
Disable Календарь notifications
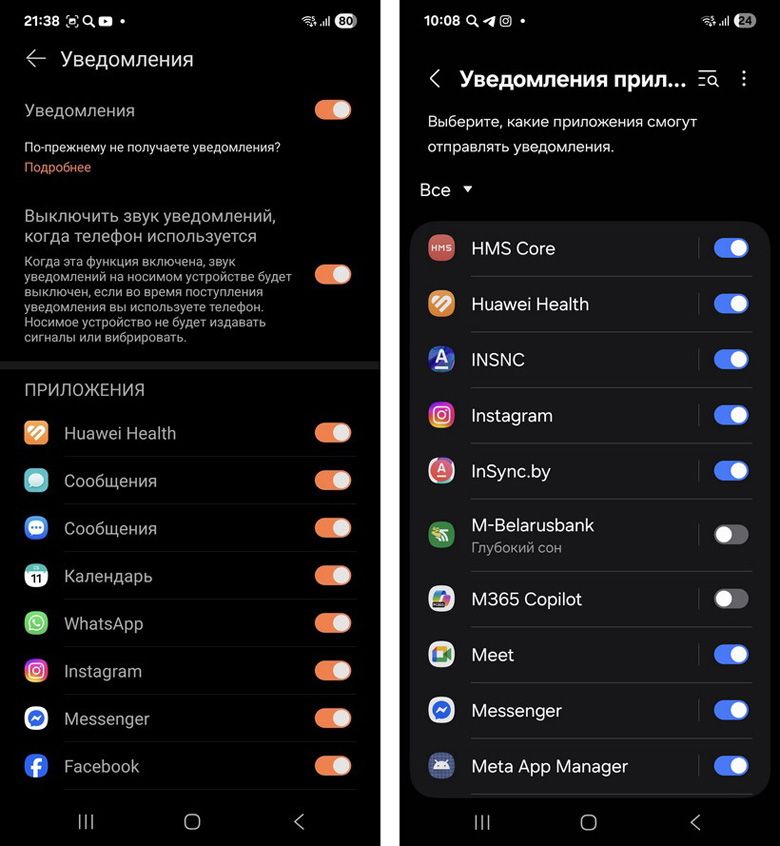[333, 575]
